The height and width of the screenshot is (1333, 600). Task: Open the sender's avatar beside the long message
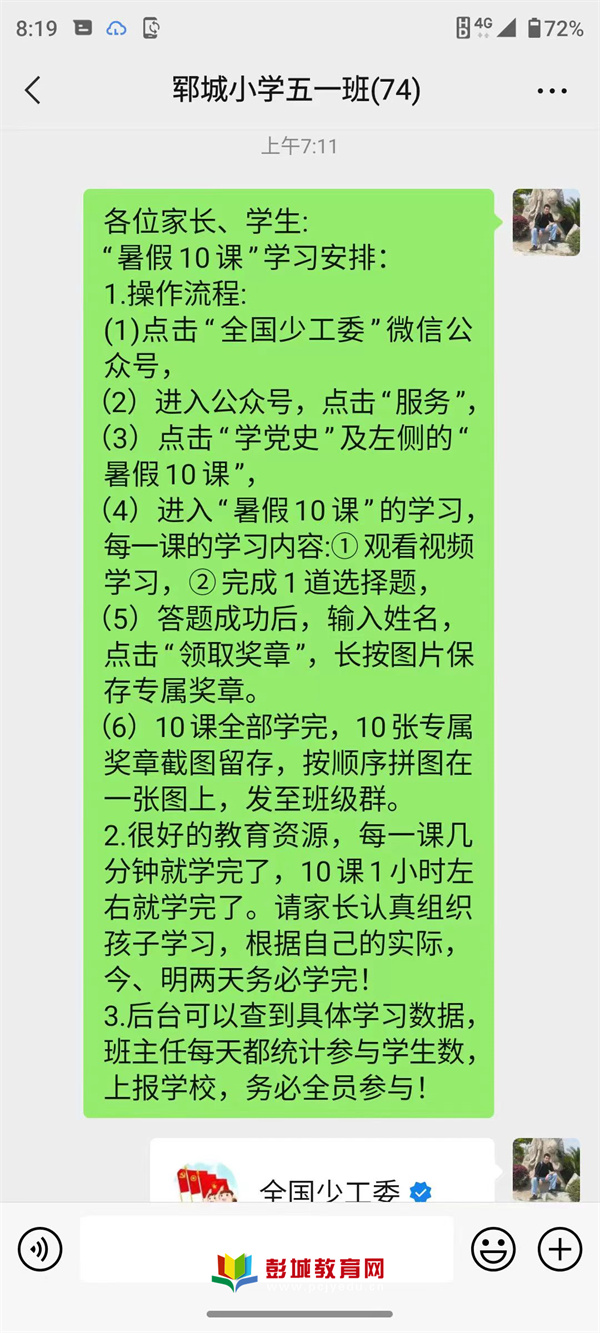tap(546, 222)
